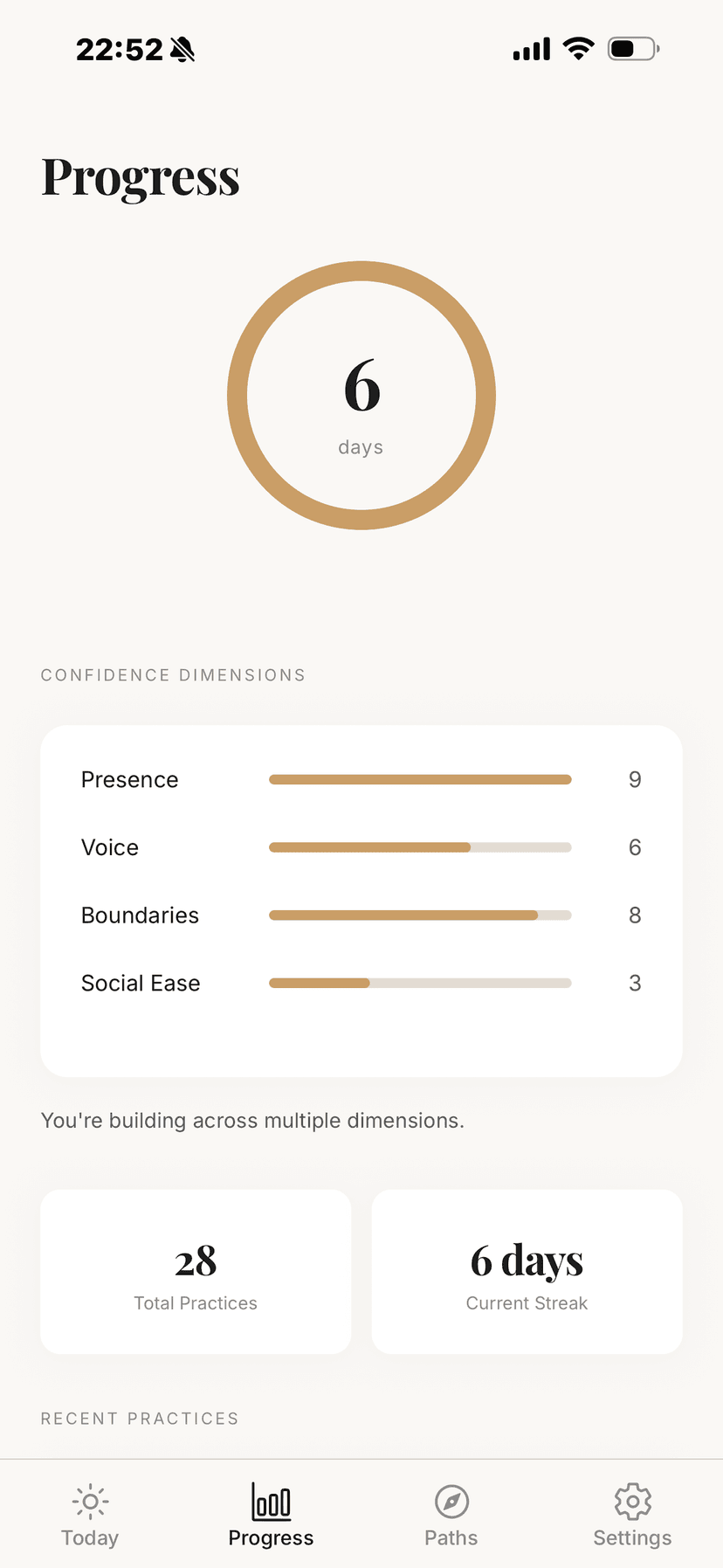This screenshot has width=723, height=1568.
Task: Tap the Total Practices stat card
Action: (196, 1272)
